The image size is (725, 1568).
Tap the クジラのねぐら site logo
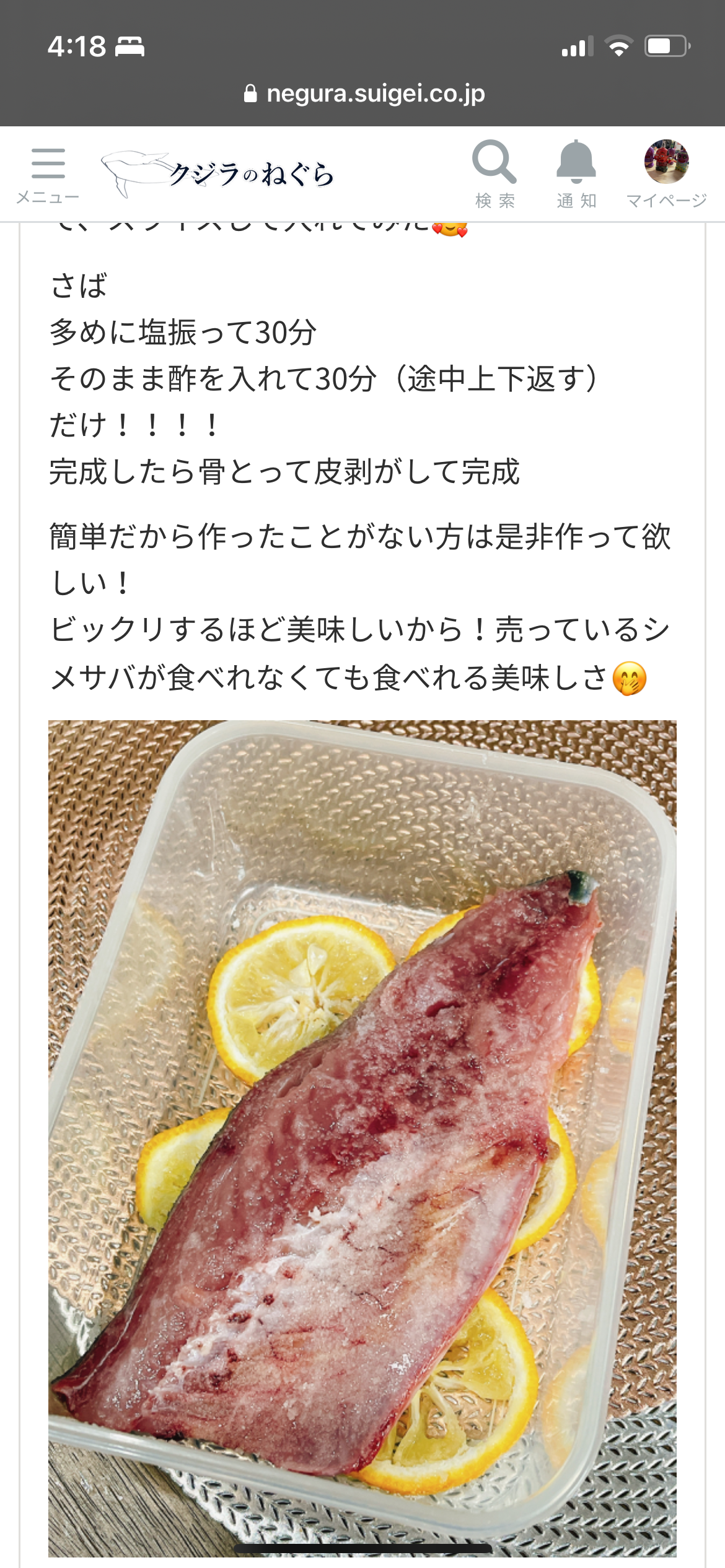217,174
